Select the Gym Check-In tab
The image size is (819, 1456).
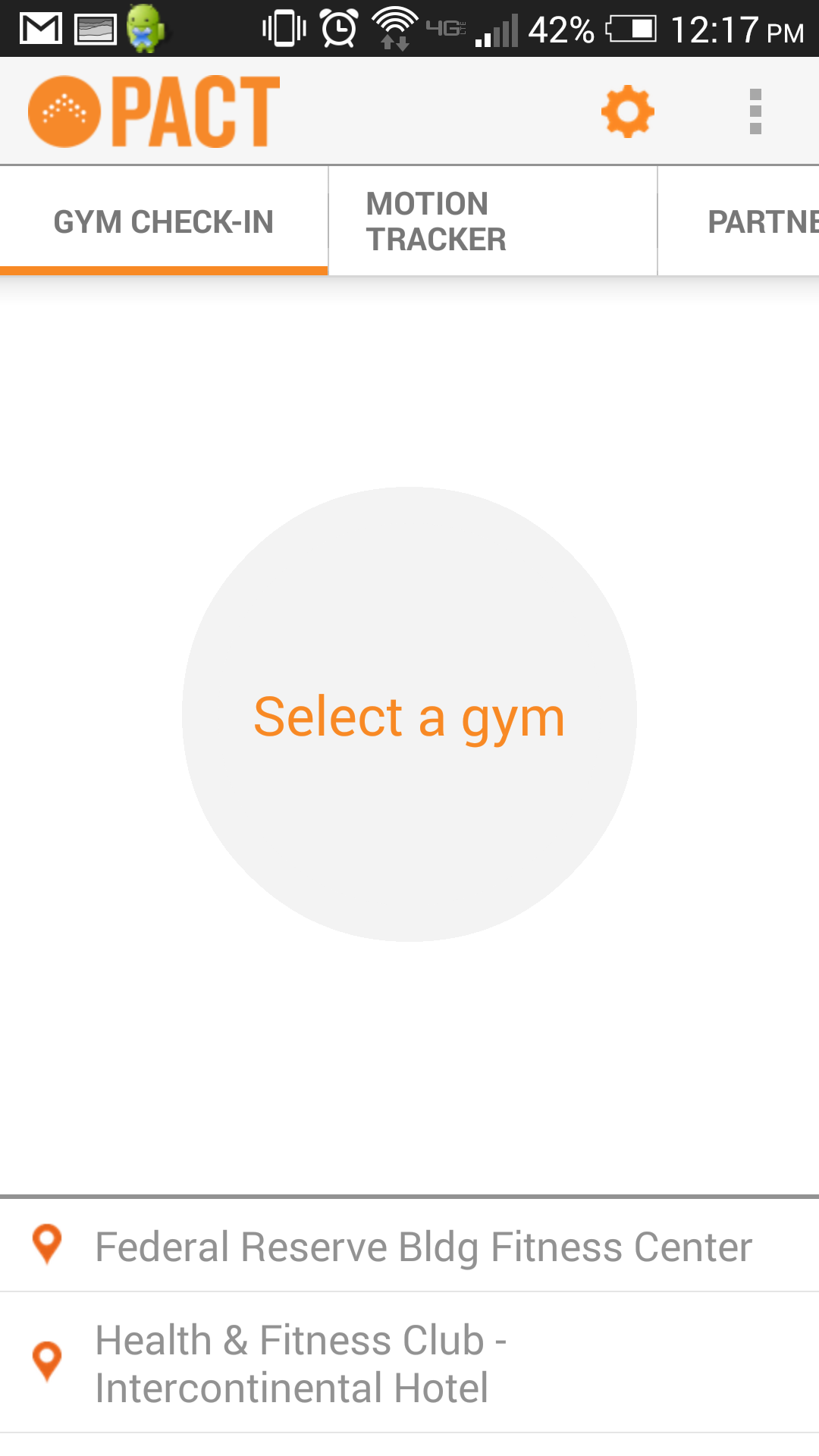[164, 221]
